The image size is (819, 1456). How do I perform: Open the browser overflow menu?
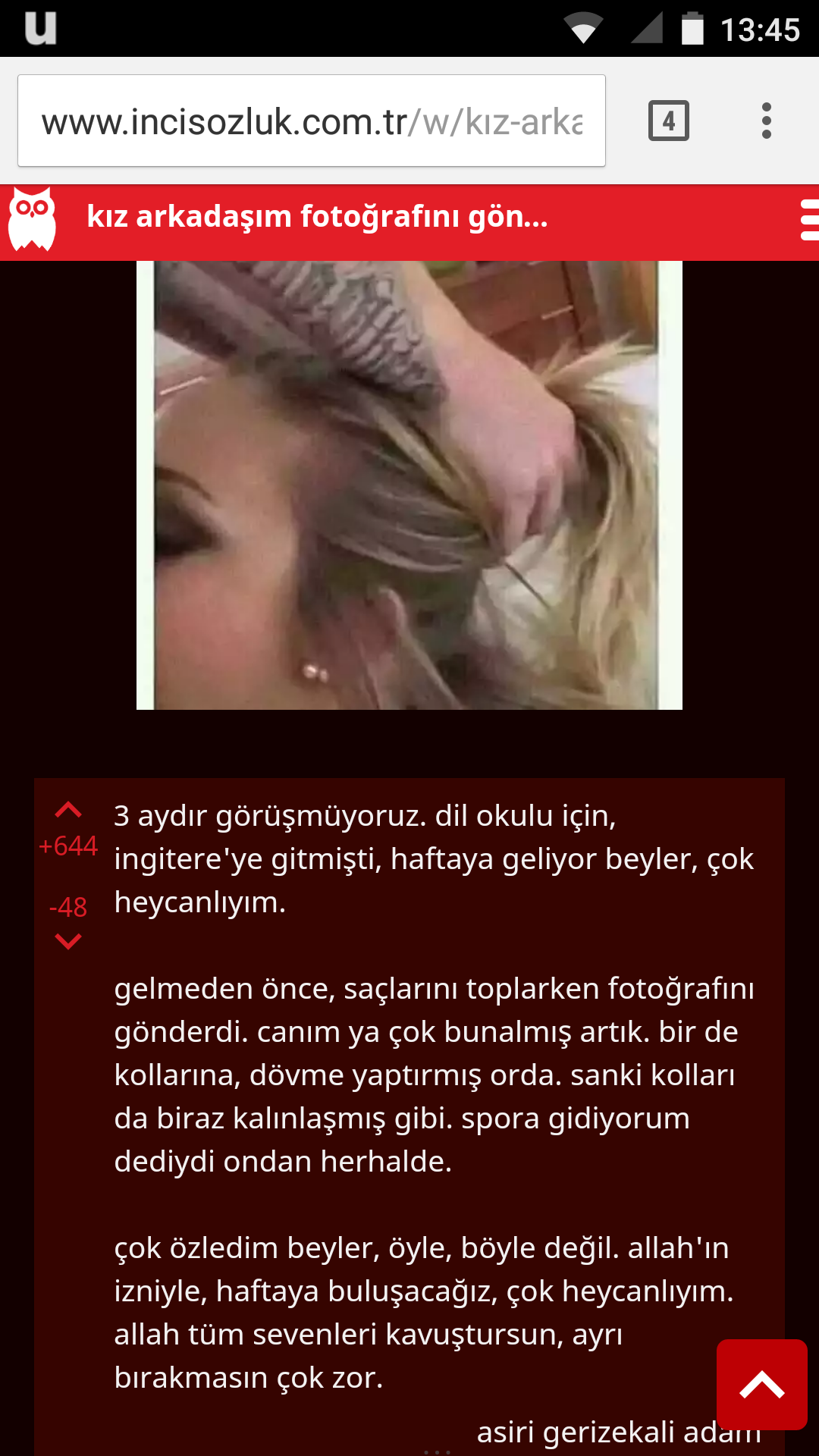point(766,121)
